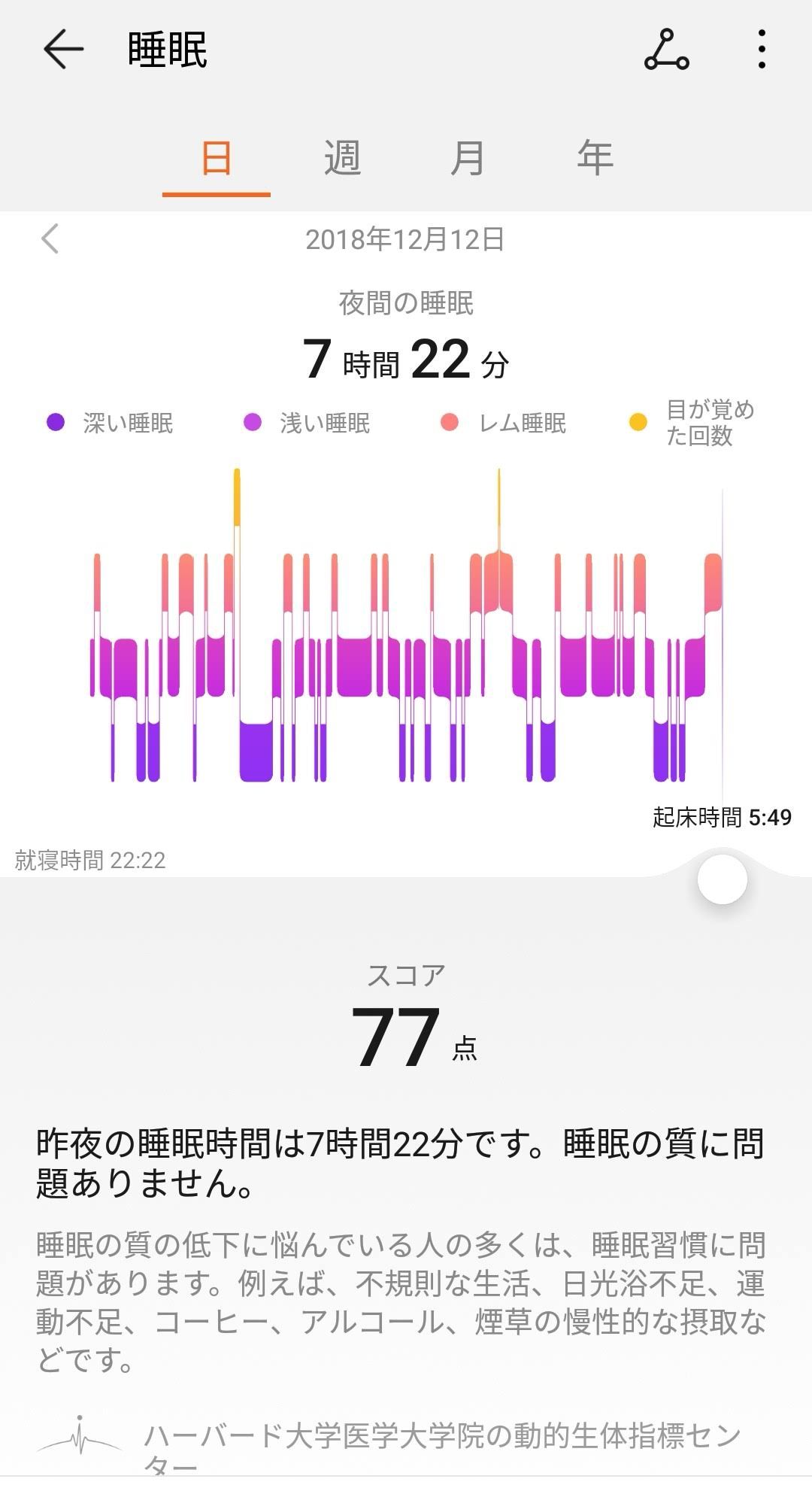Switch to the 月 month tab

point(467,159)
